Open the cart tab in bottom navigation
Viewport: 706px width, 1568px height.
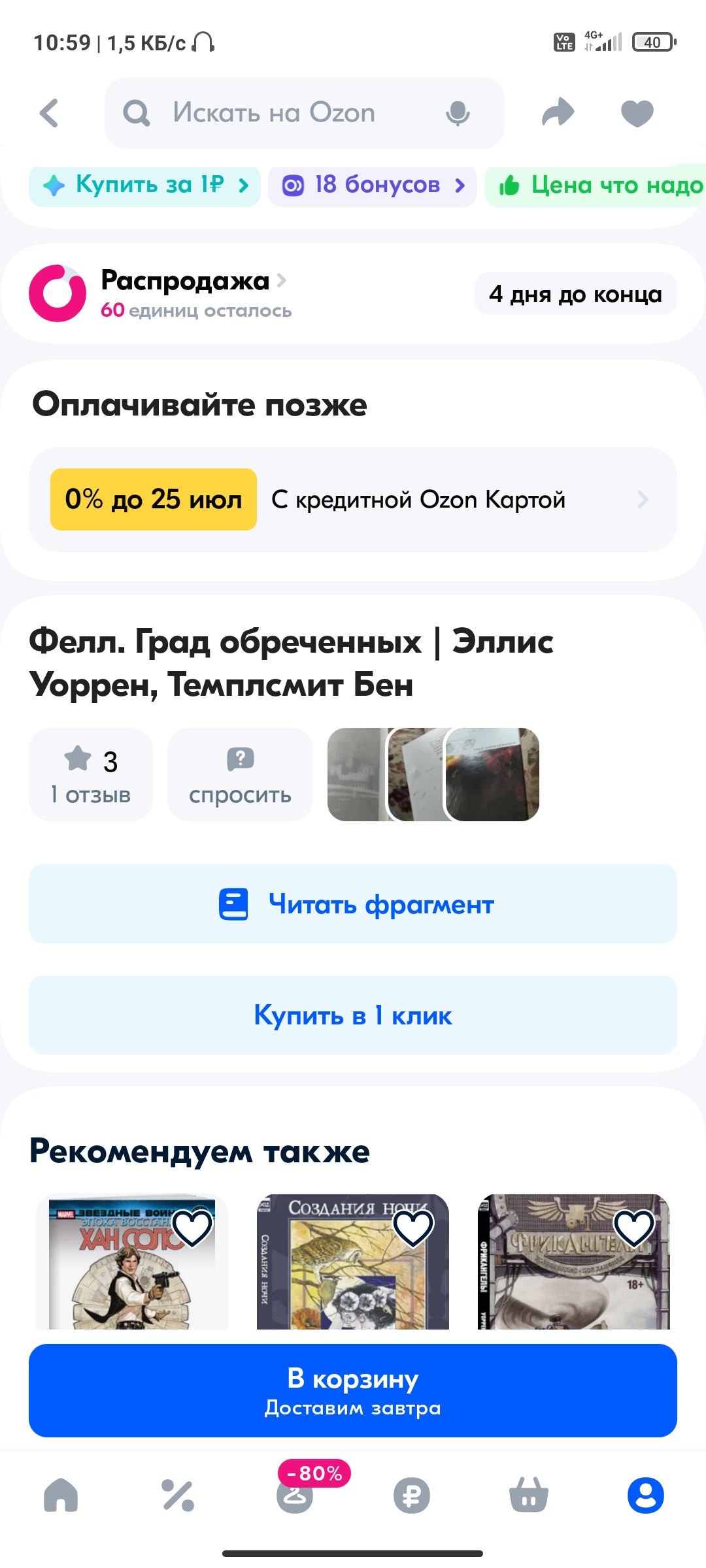click(528, 1495)
